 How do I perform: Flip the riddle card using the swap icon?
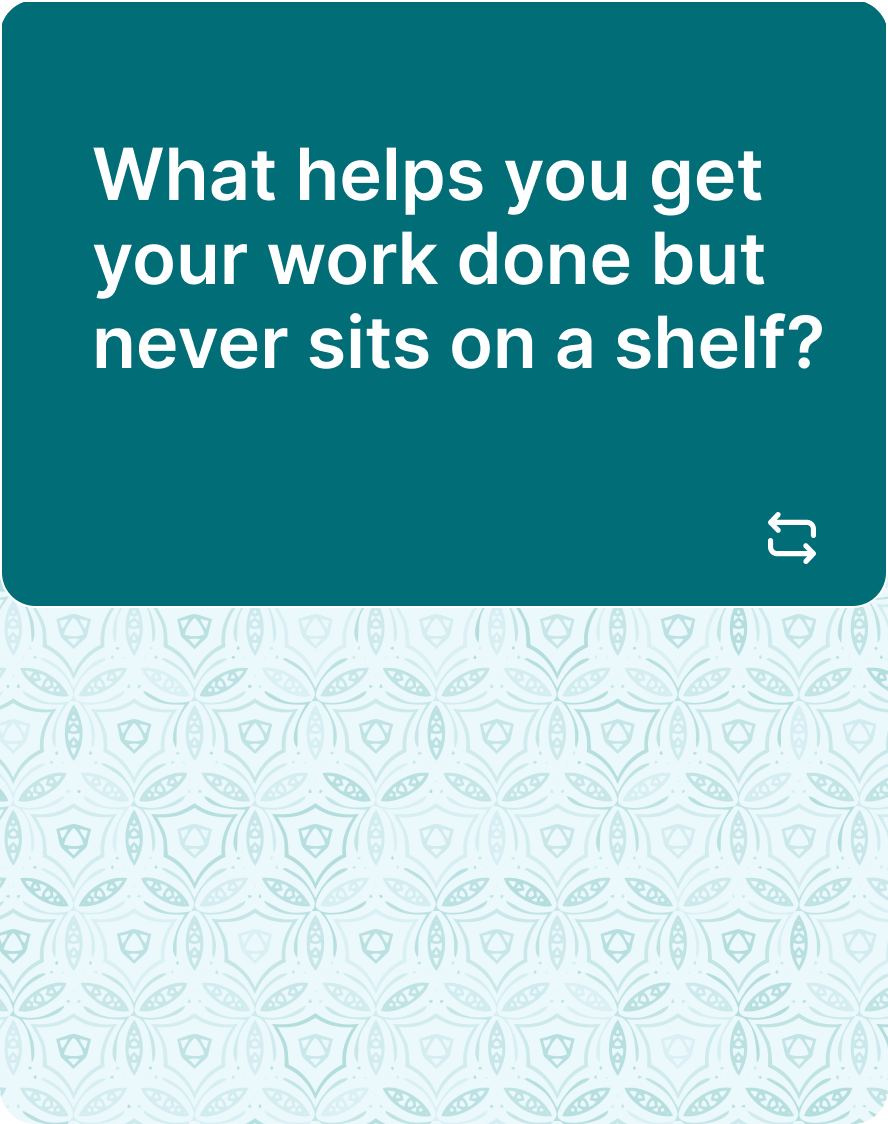[791, 538]
